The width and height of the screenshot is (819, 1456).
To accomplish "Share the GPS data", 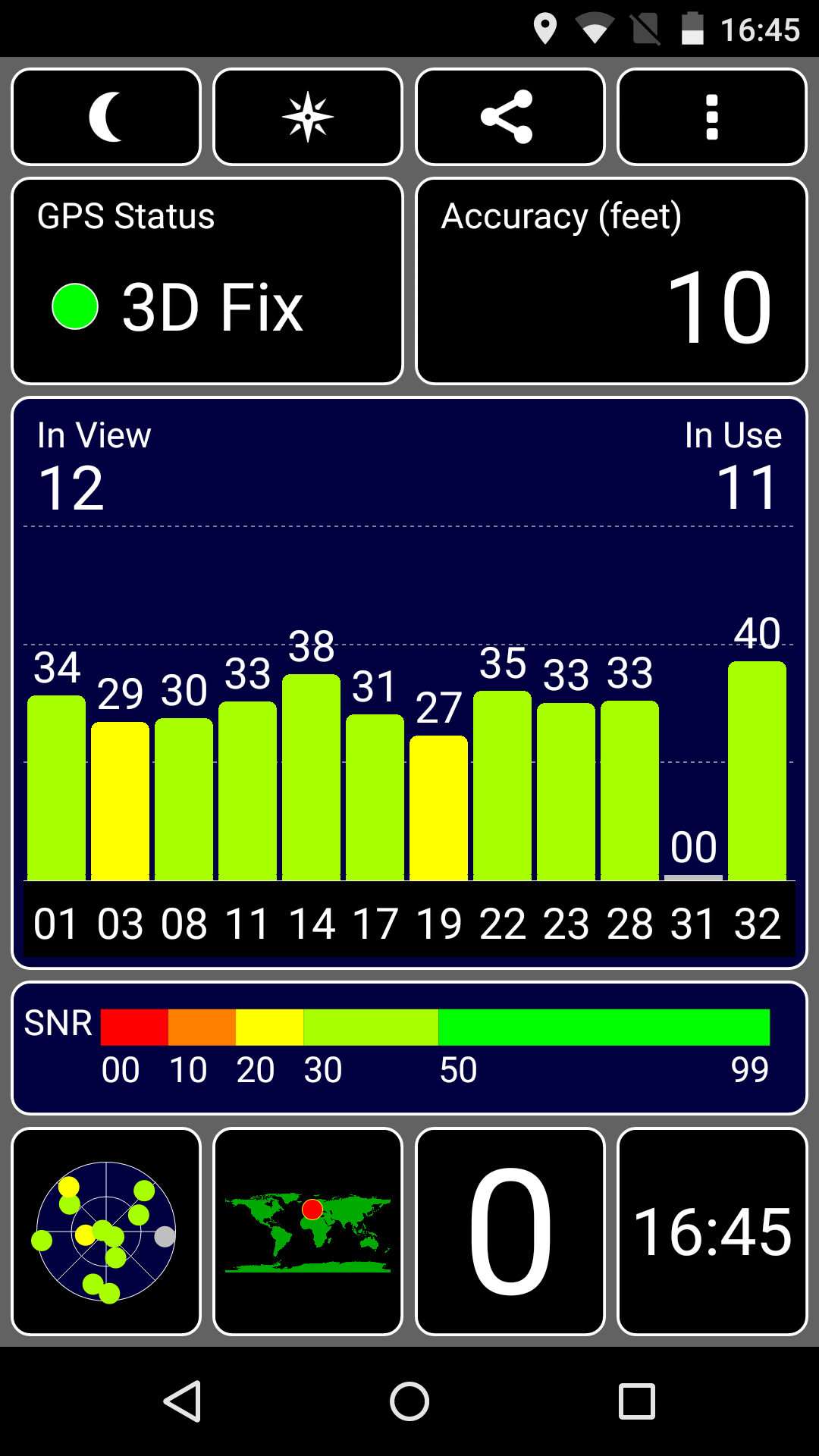I will 510,117.
